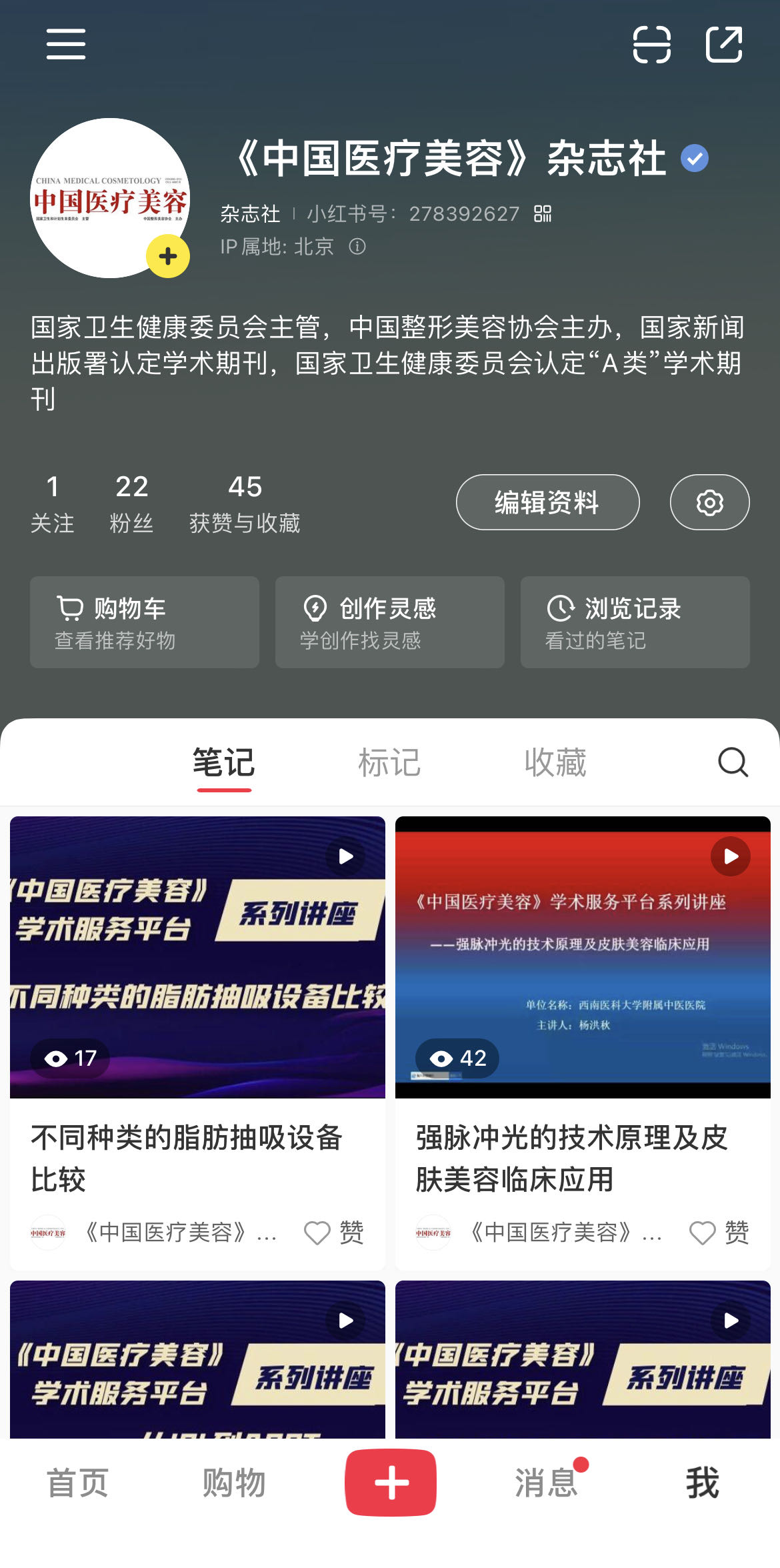Viewport: 780px width, 1568px height.
Task: Open profile settings via the gear icon
Action: [x=709, y=502]
